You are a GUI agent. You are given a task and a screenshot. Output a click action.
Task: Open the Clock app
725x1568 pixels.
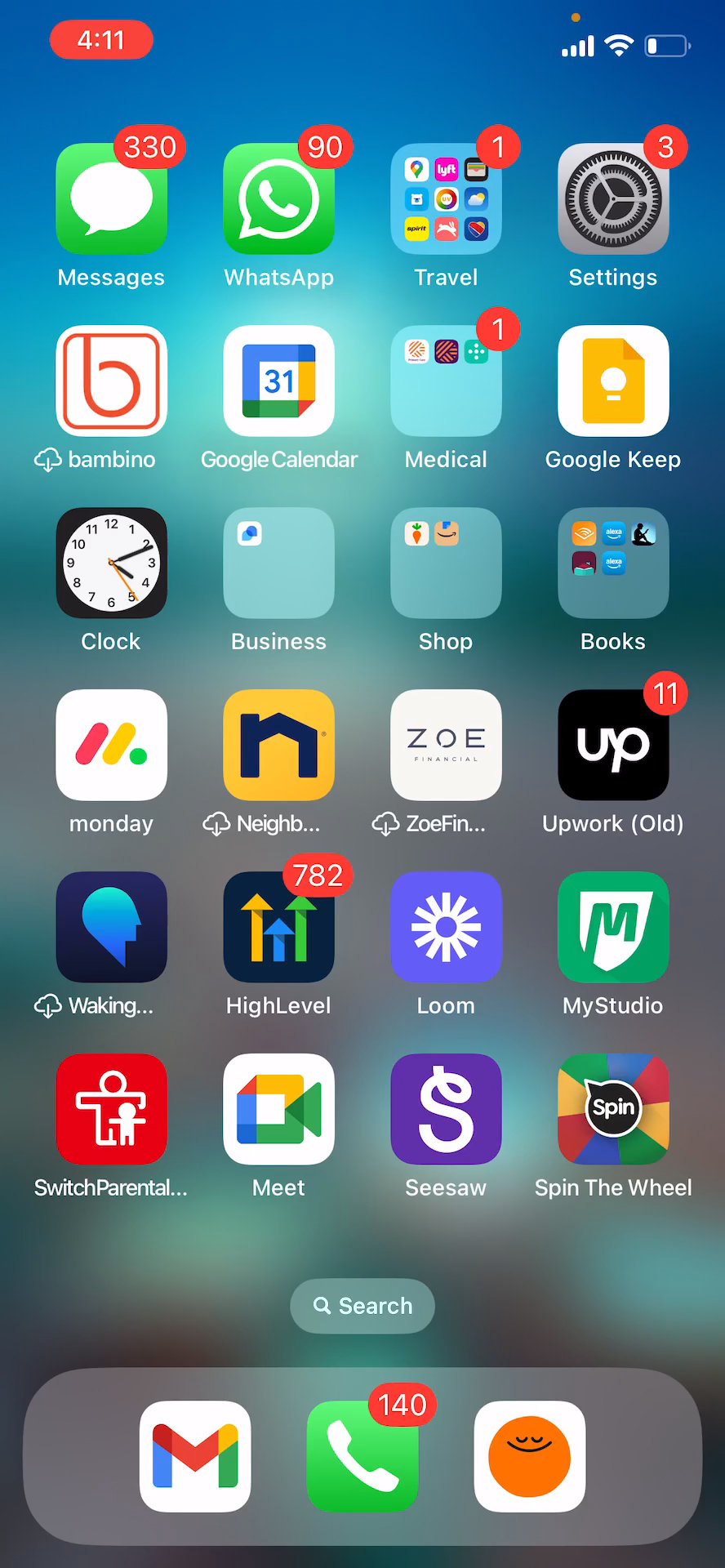(x=112, y=563)
